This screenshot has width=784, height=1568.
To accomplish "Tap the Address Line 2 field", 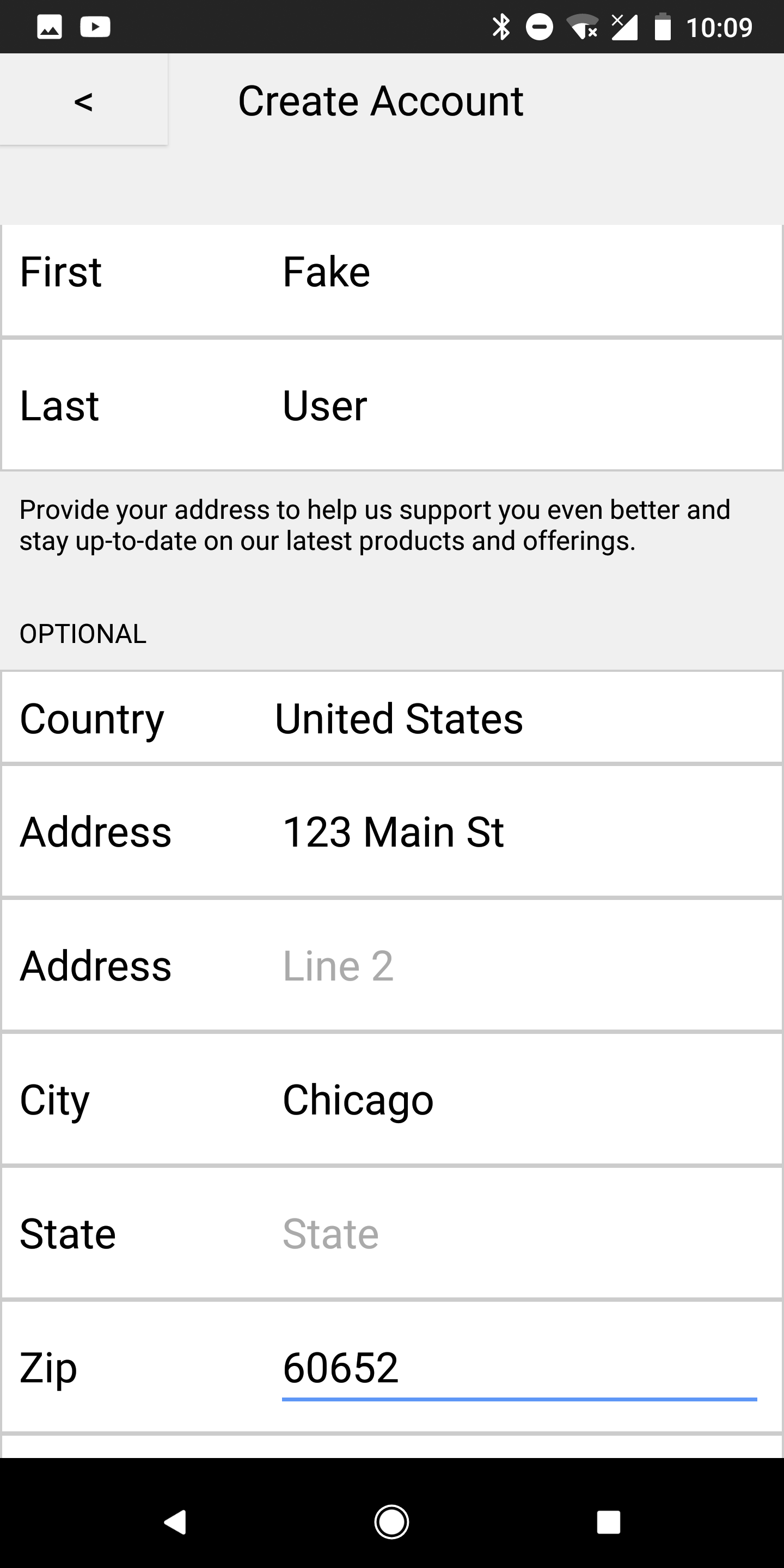I will (519, 966).
